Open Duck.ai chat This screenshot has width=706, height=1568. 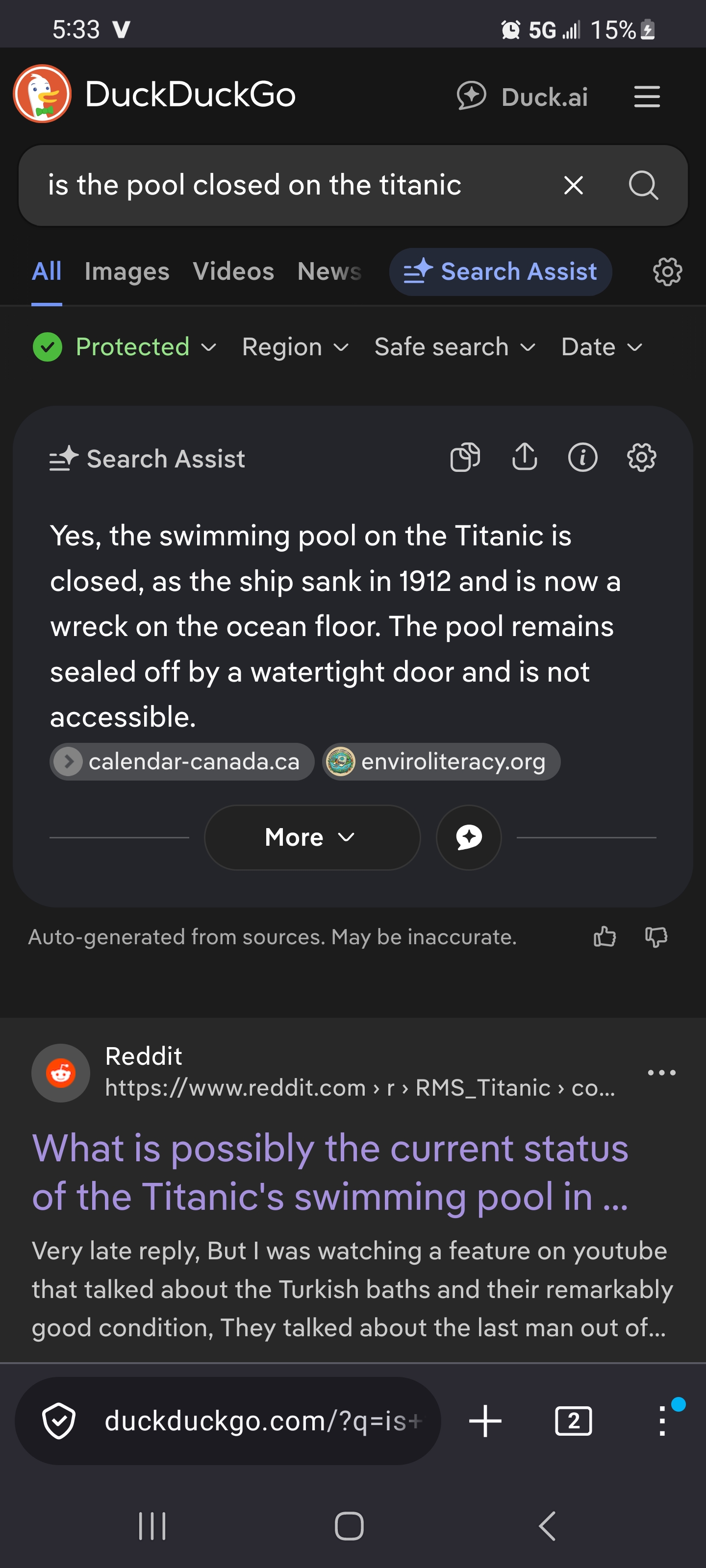[x=522, y=96]
